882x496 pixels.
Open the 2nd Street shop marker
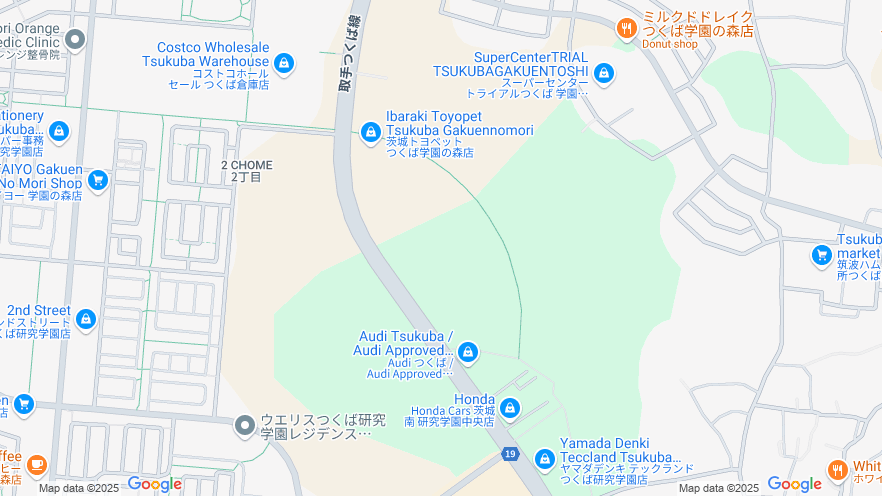tap(86, 319)
